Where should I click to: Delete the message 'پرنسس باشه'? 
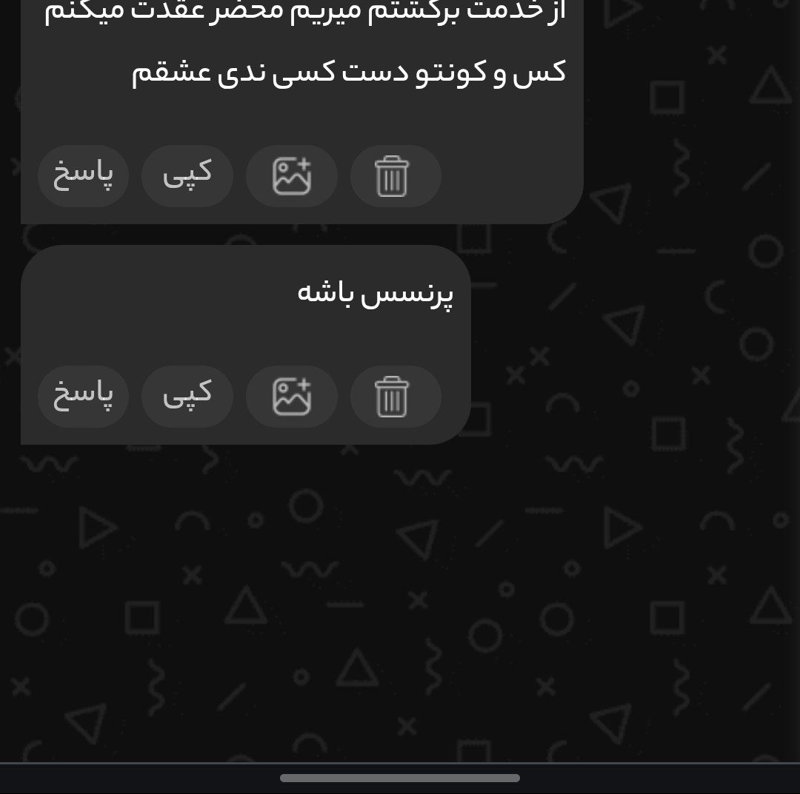393,397
